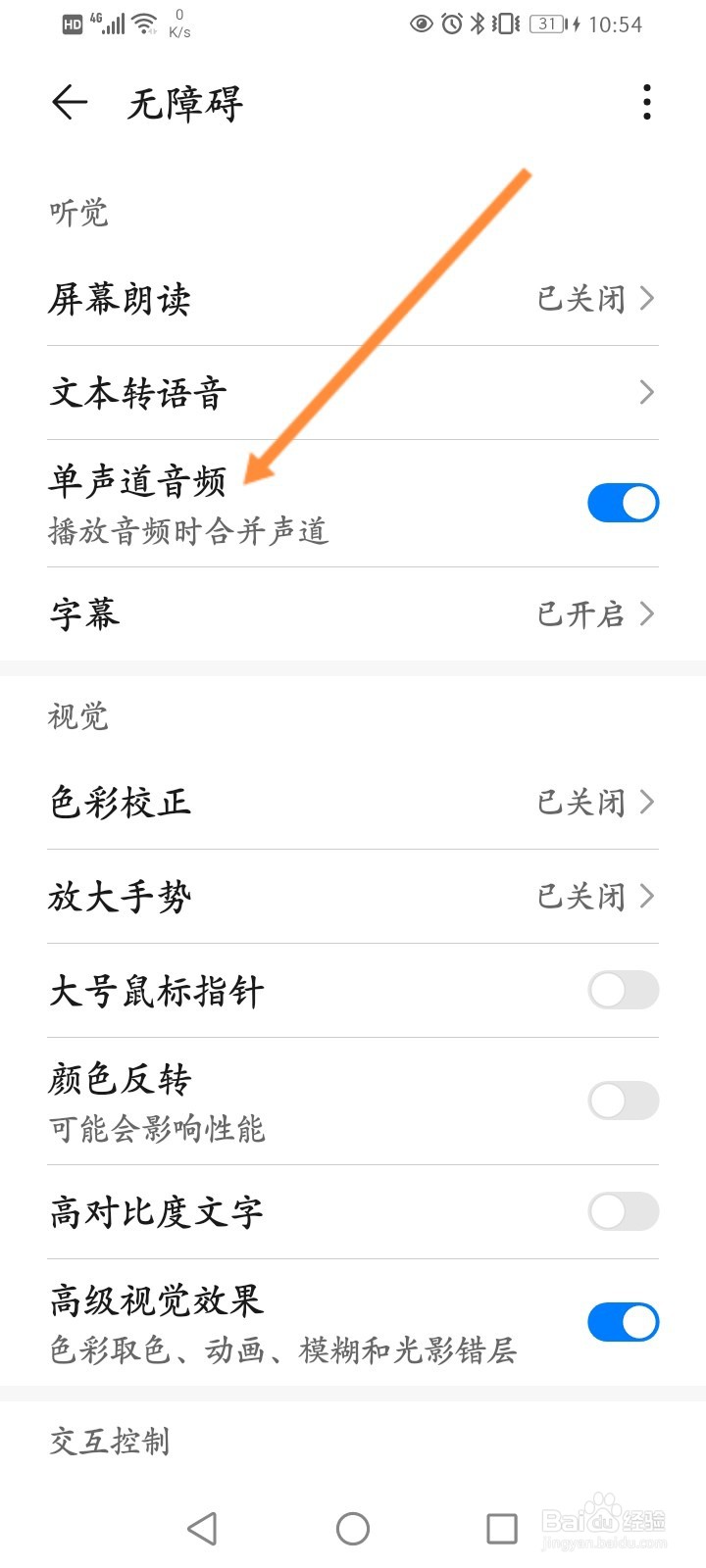Turn off 高级视觉效果
This screenshot has height=1568, width=706.
click(624, 1321)
